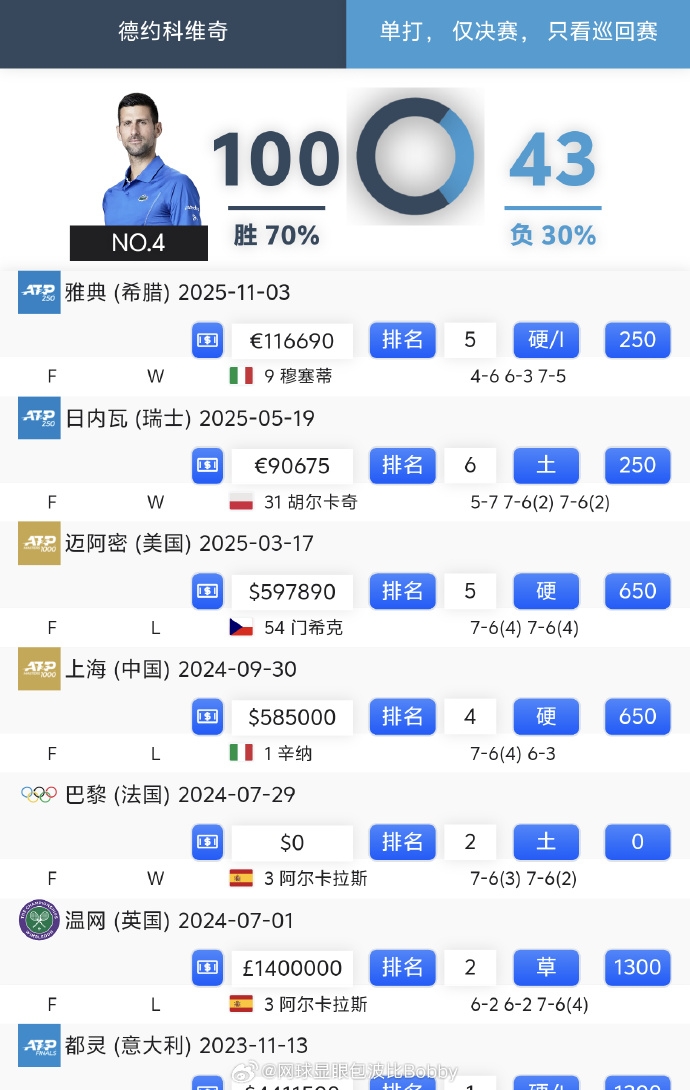Open the 都灵 (意大利) 2023-11-13 tournament
This screenshot has width=690, height=1090.
[x=186, y=1046]
